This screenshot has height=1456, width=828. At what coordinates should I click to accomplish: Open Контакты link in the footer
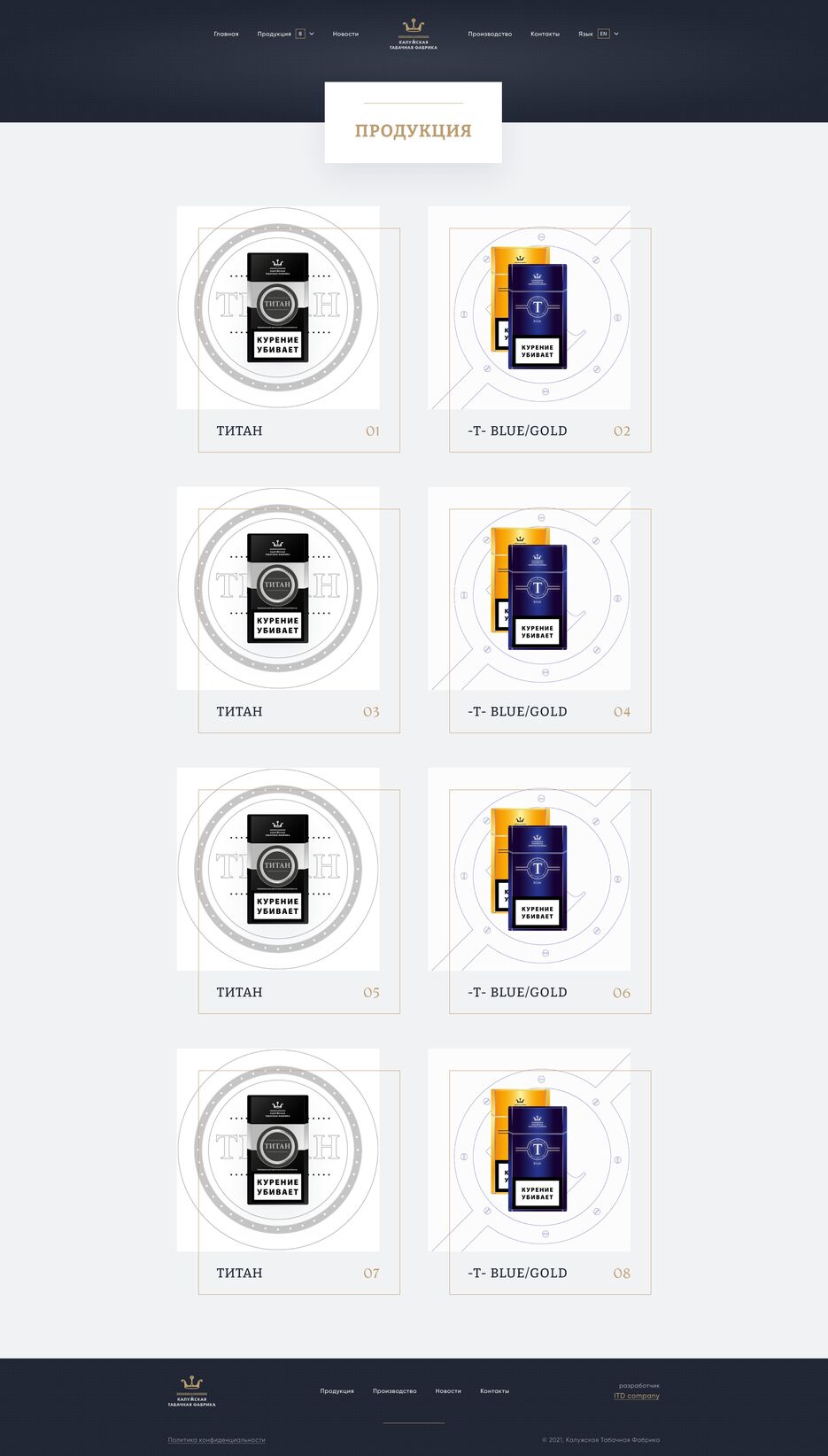coord(494,1390)
